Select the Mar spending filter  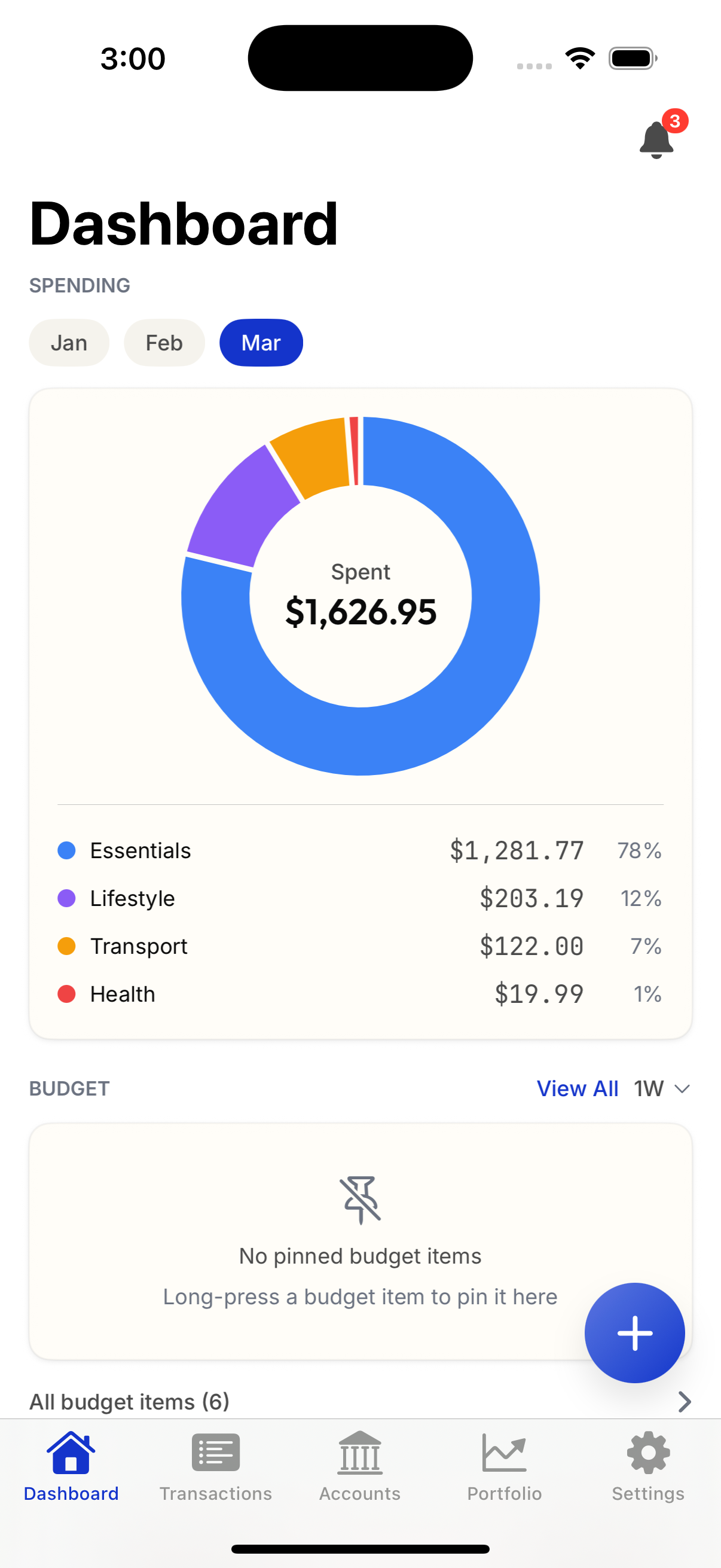click(261, 343)
